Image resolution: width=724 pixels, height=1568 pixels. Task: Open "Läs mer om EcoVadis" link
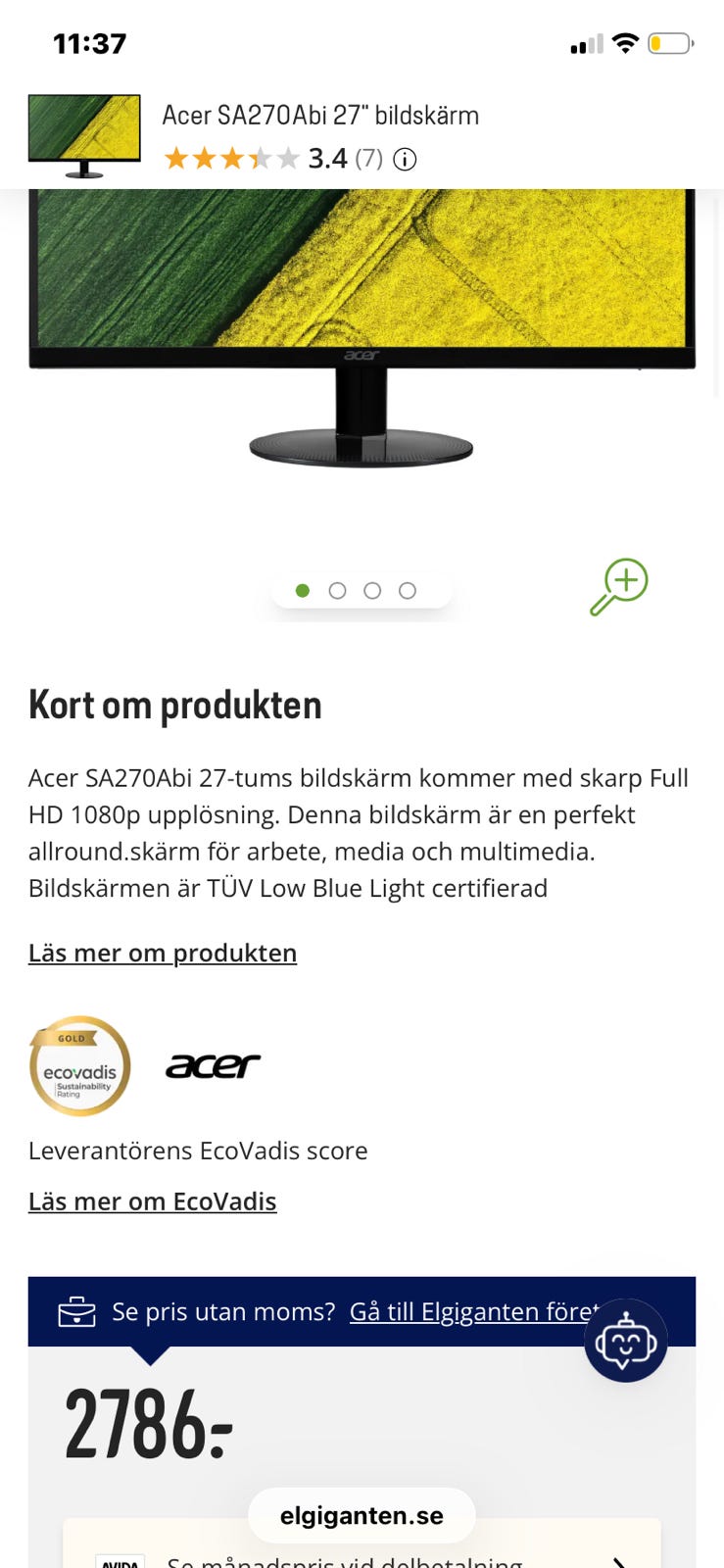(153, 1200)
